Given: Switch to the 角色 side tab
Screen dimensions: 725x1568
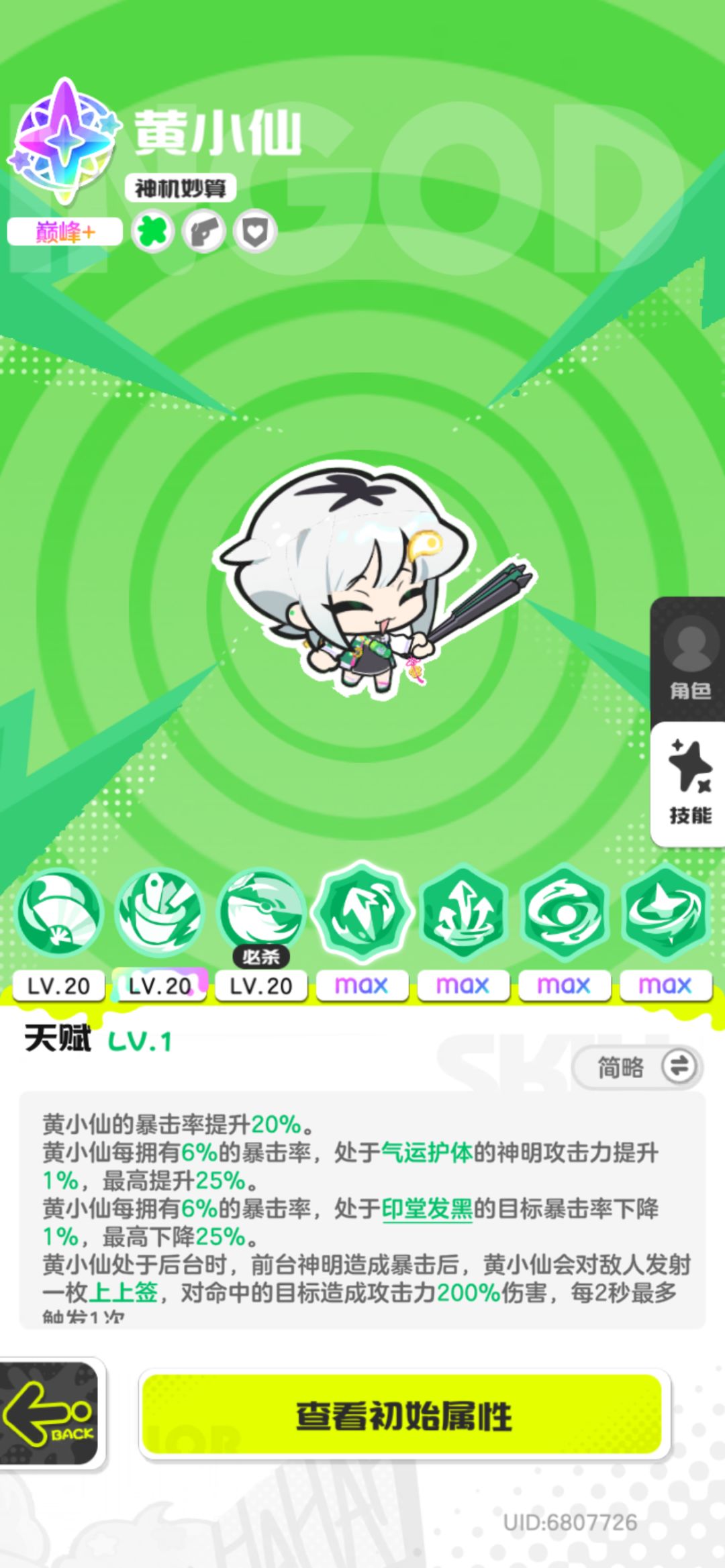Looking at the screenshot, I should pos(689,660).
